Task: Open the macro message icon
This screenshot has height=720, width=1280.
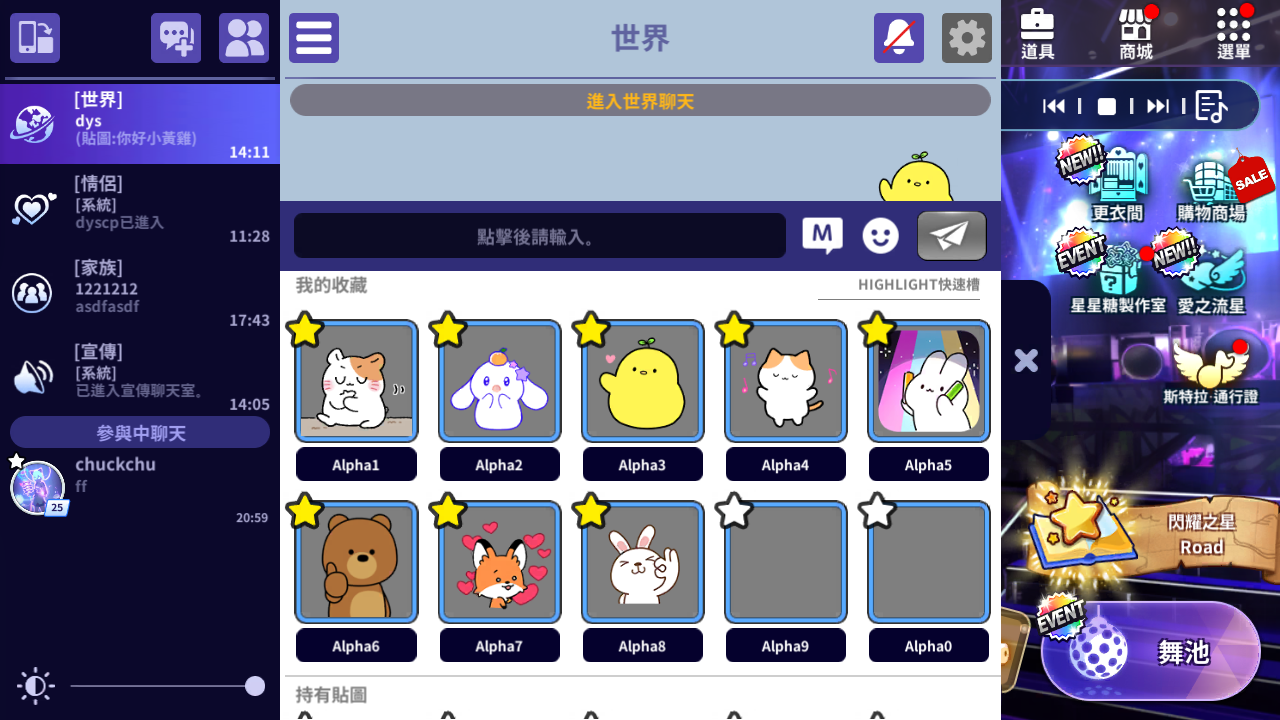Action: click(x=822, y=236)
